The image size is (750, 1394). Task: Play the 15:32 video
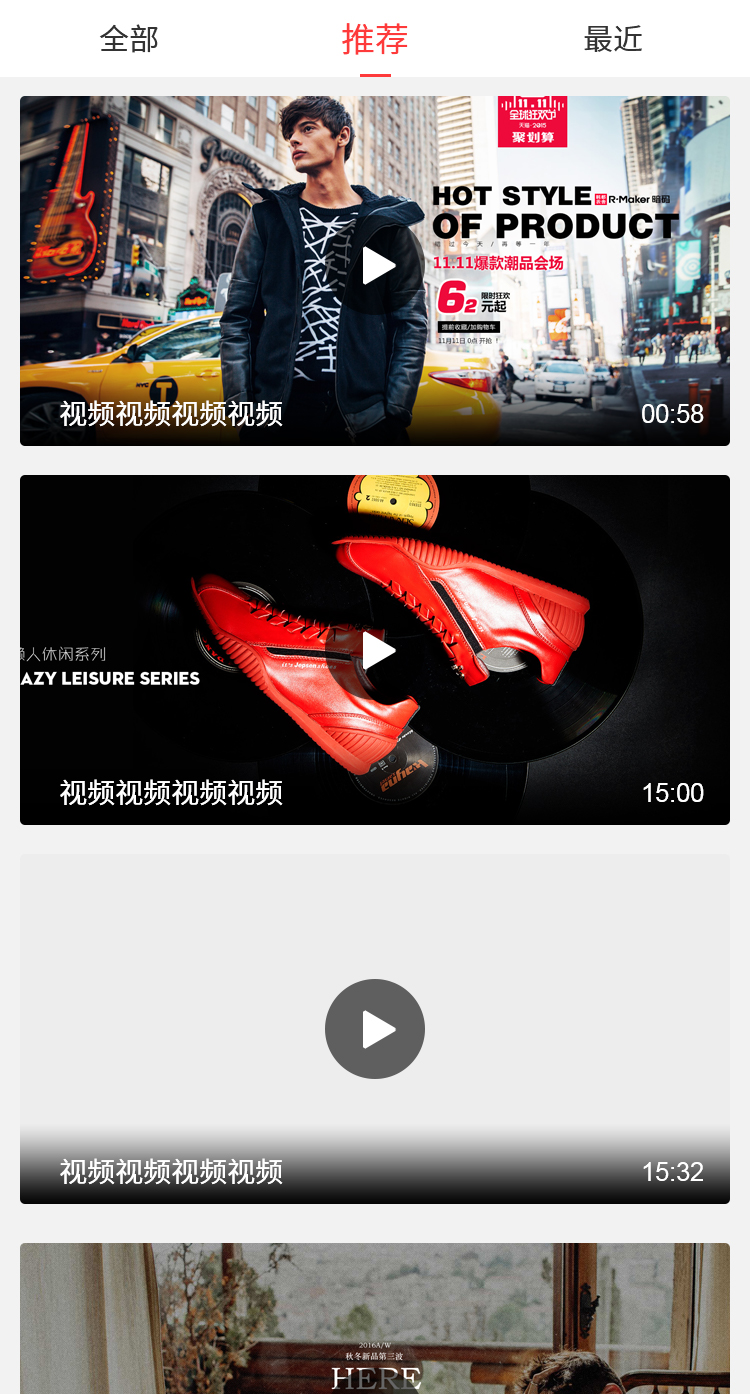click(375, 1029)
